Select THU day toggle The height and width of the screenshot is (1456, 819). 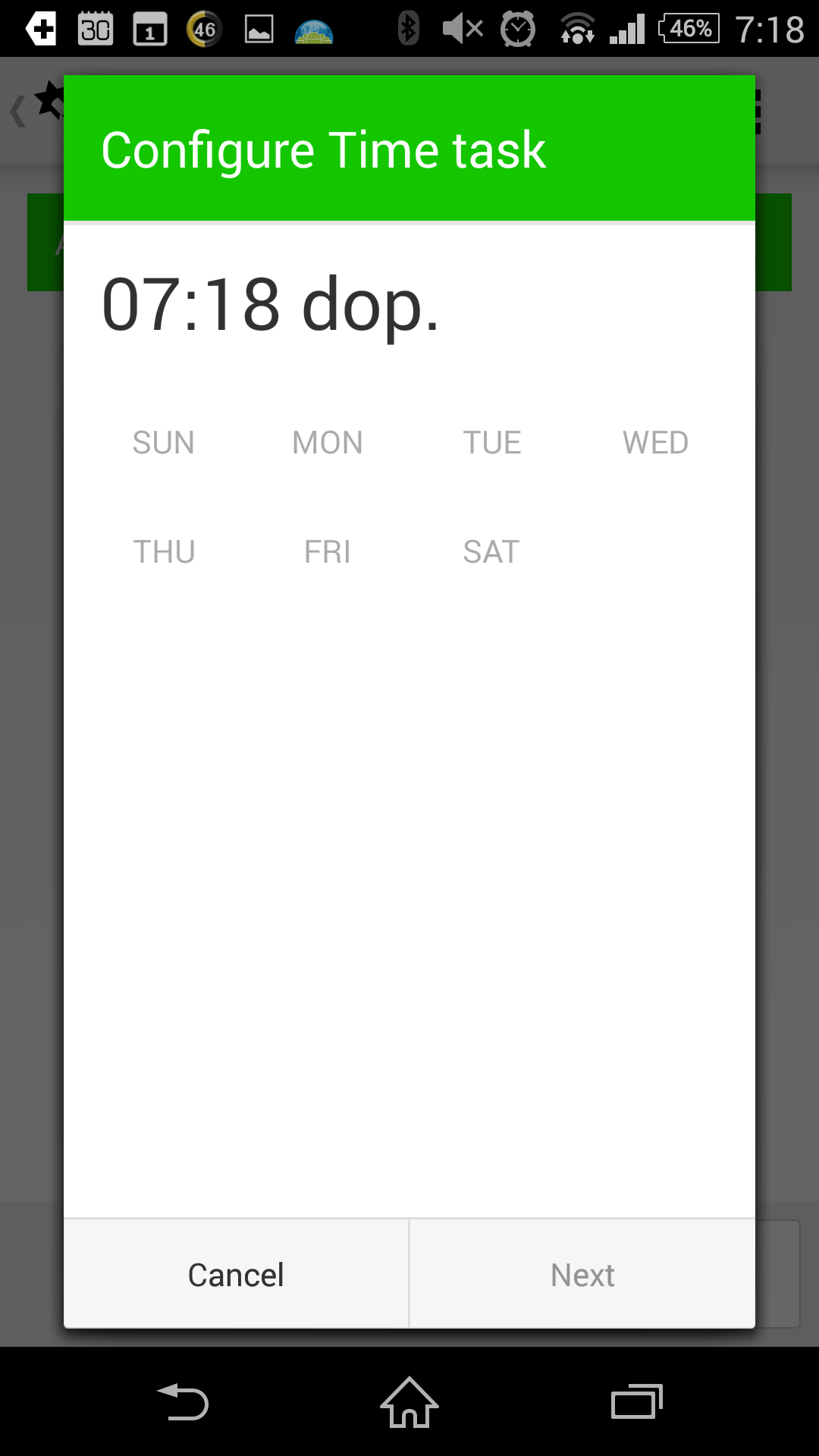click(x=164, y=552)
